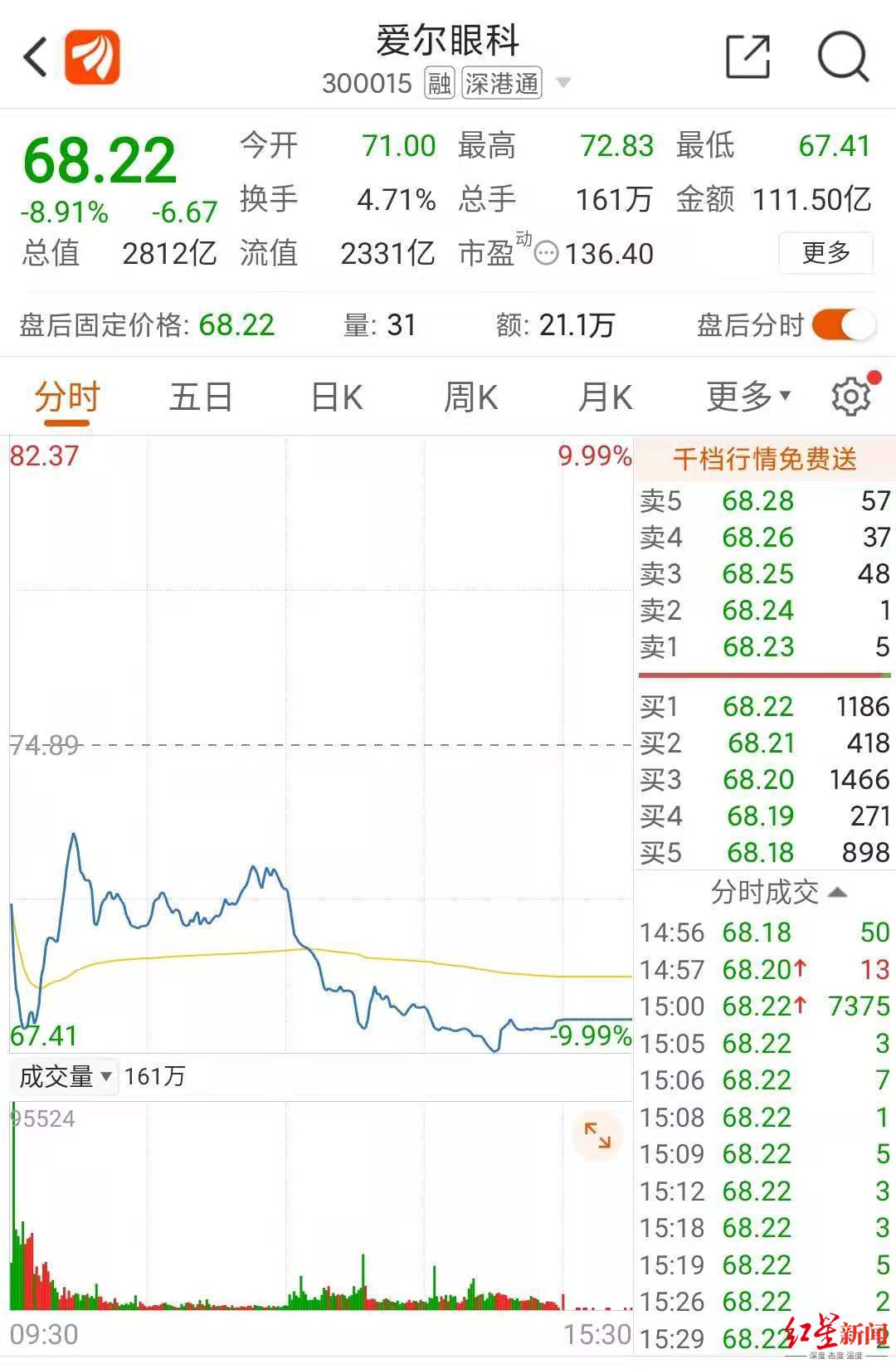This screenshot has height=1369, width=896.
Task: Open the 更多 chart period dropdown
Action: click(x=747, y=397)
